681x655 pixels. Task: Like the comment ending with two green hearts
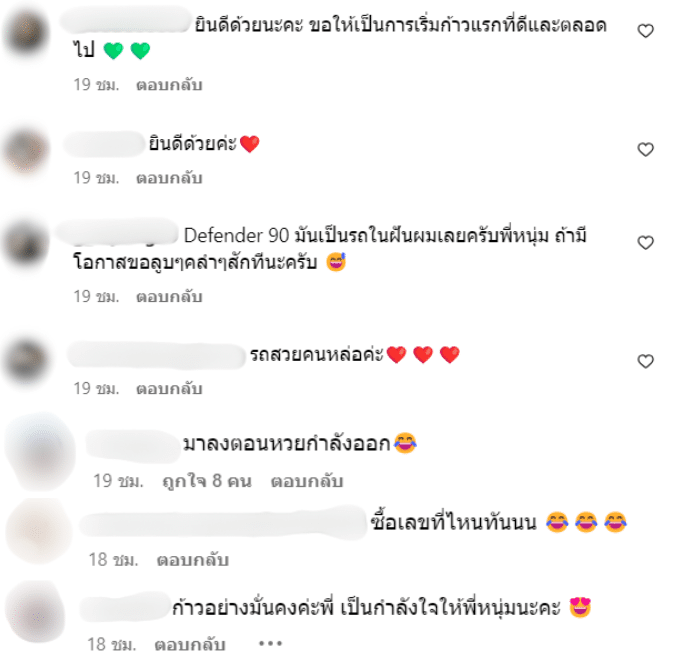coord(645,32)
